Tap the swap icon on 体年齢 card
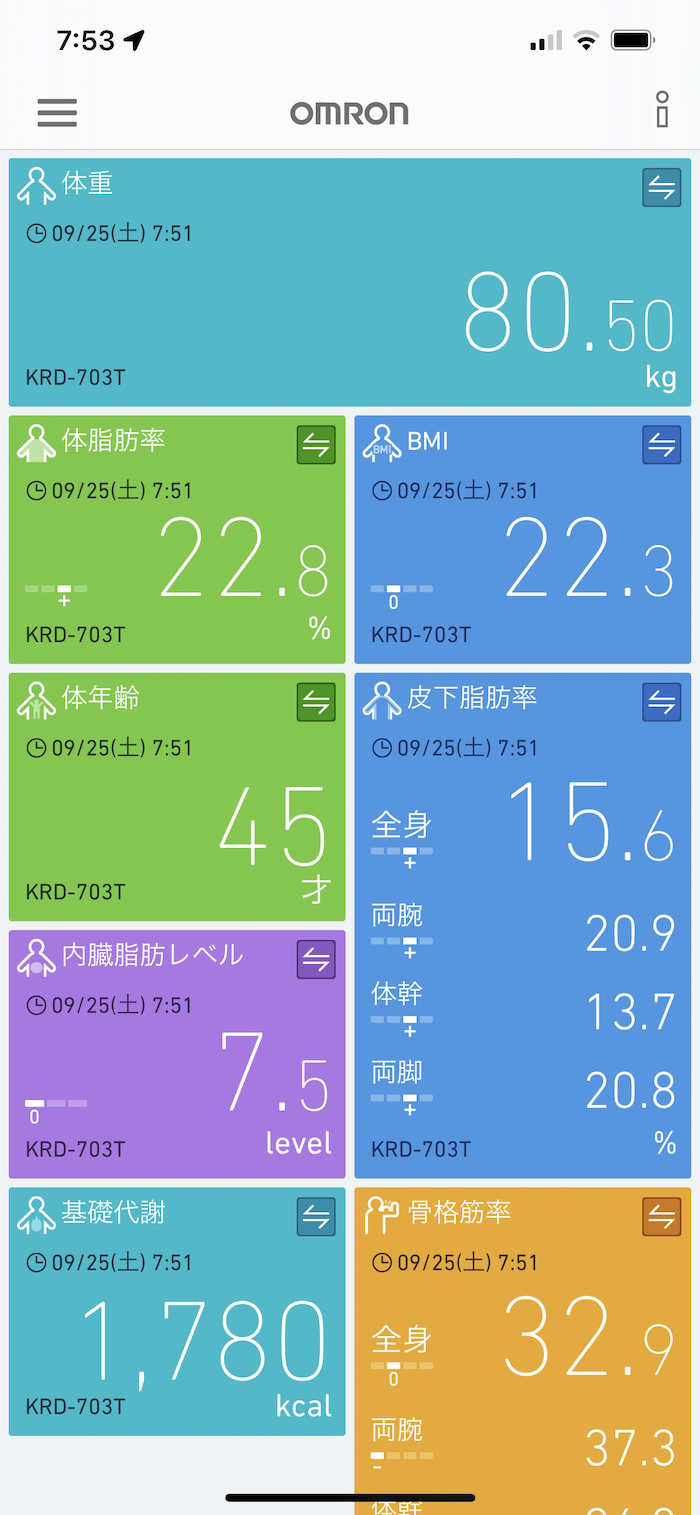Screen dimensions: 700x1515 point(316,702)
